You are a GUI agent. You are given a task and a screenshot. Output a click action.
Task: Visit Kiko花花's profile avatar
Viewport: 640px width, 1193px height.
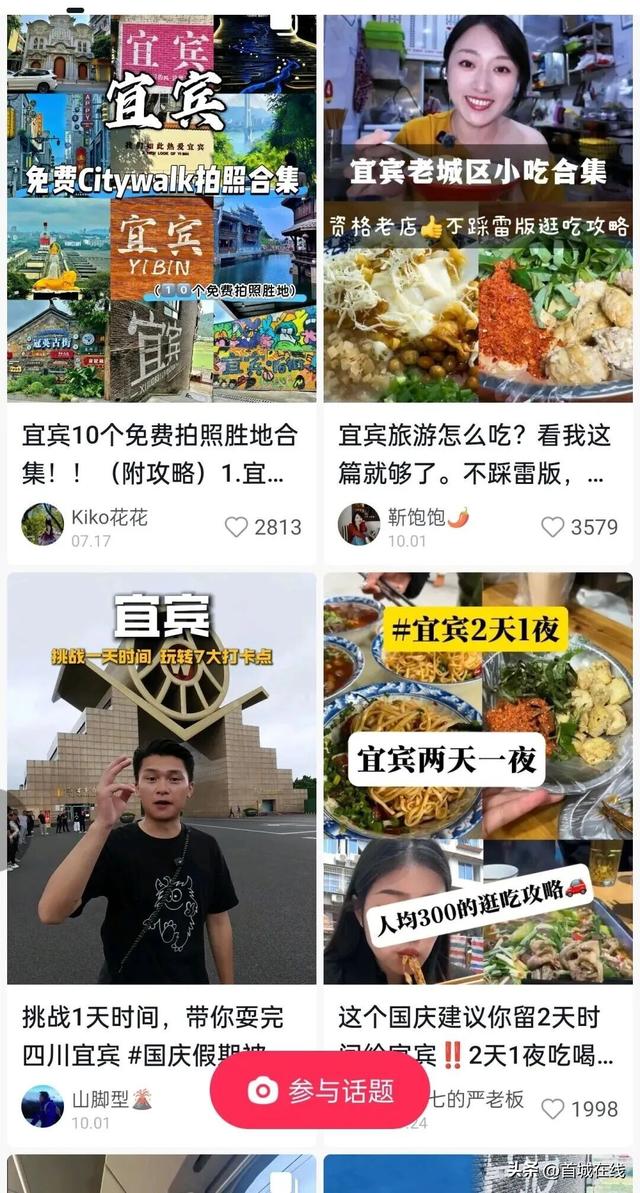tap(43, 524)
